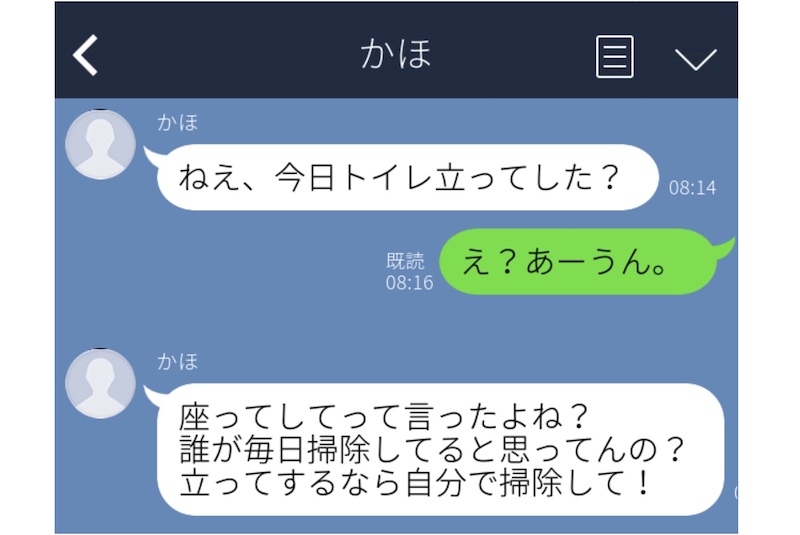Open かほ's avatar beside the 08:14 message

pos(100,145)
